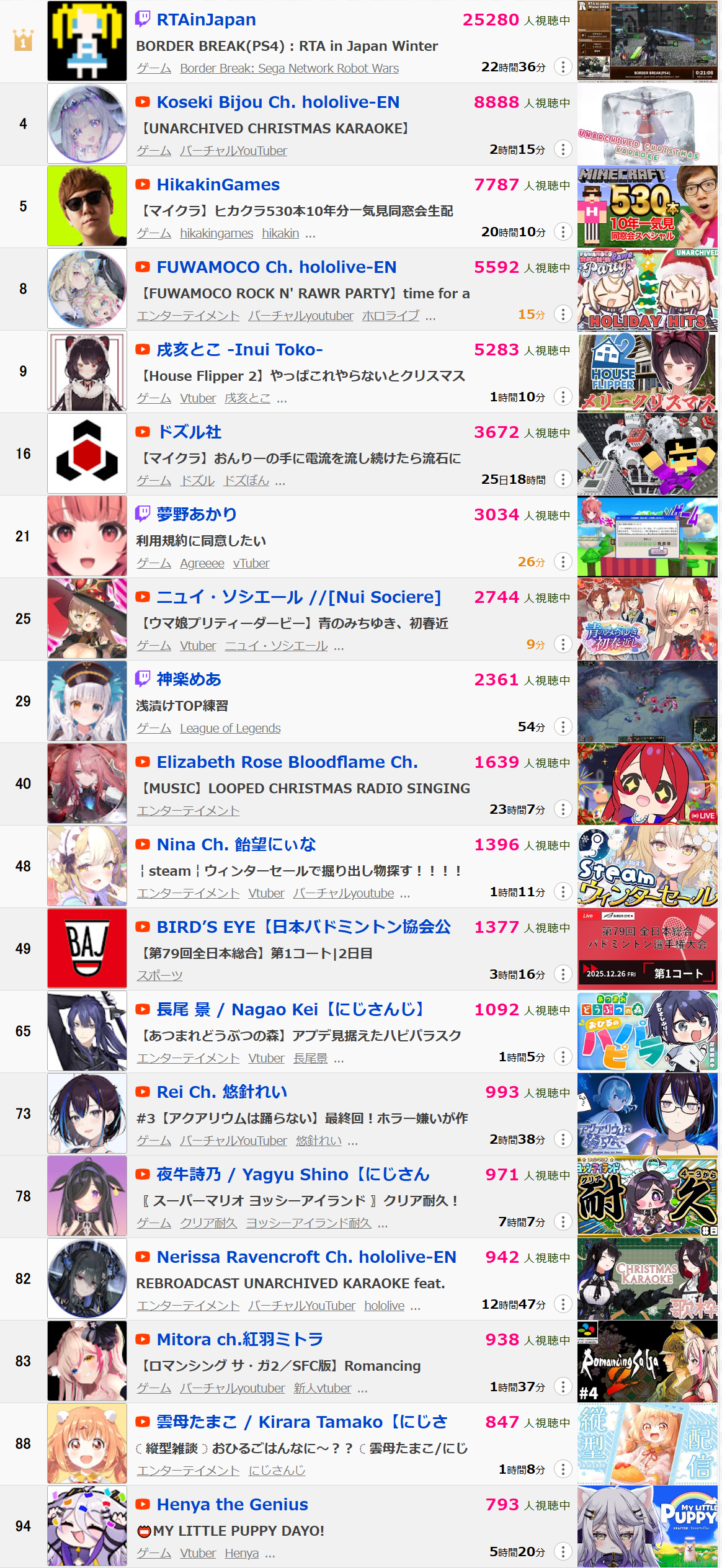
Task: Tap the クリア耐久 tag under Yagyu Shino
Action: pyautogui.click(x=208, y=1223)
